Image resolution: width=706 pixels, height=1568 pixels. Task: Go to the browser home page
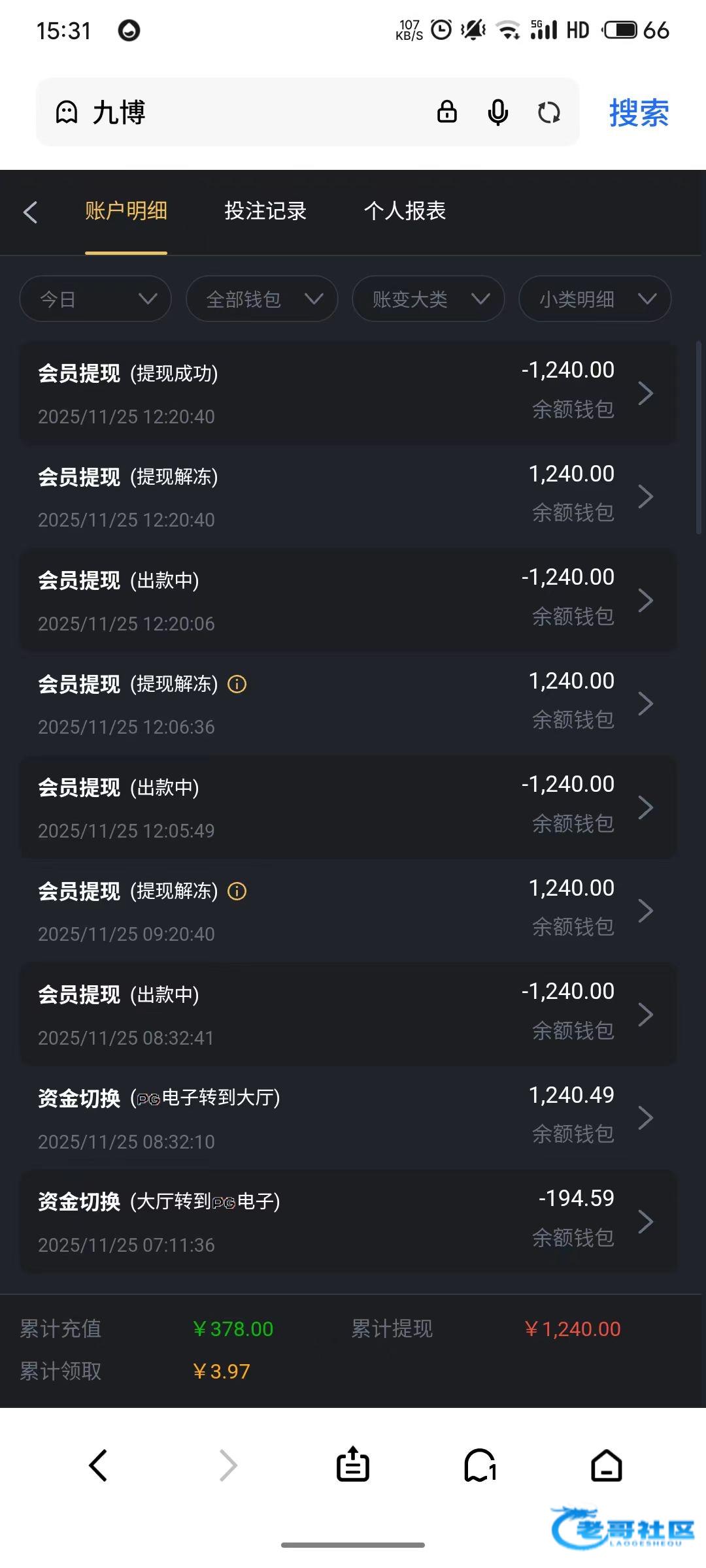pyautogui.click(x=607, y=1465)
